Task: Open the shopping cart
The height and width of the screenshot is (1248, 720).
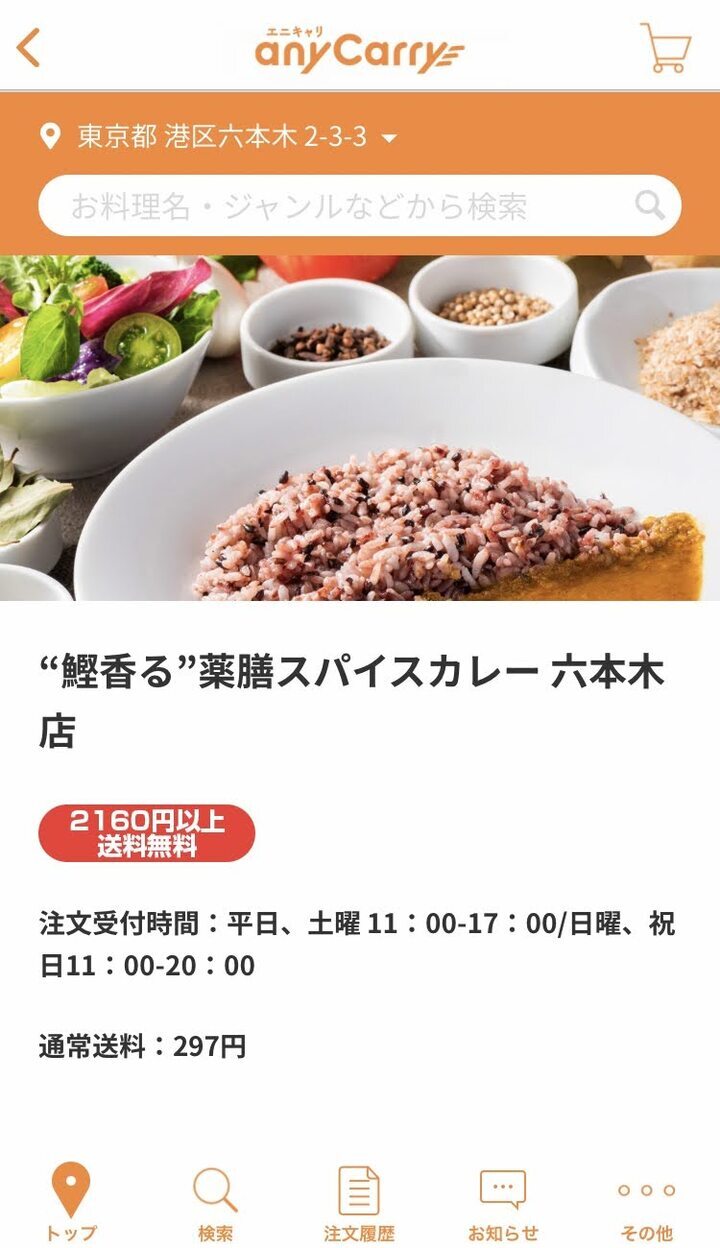Action: [665, 47]
